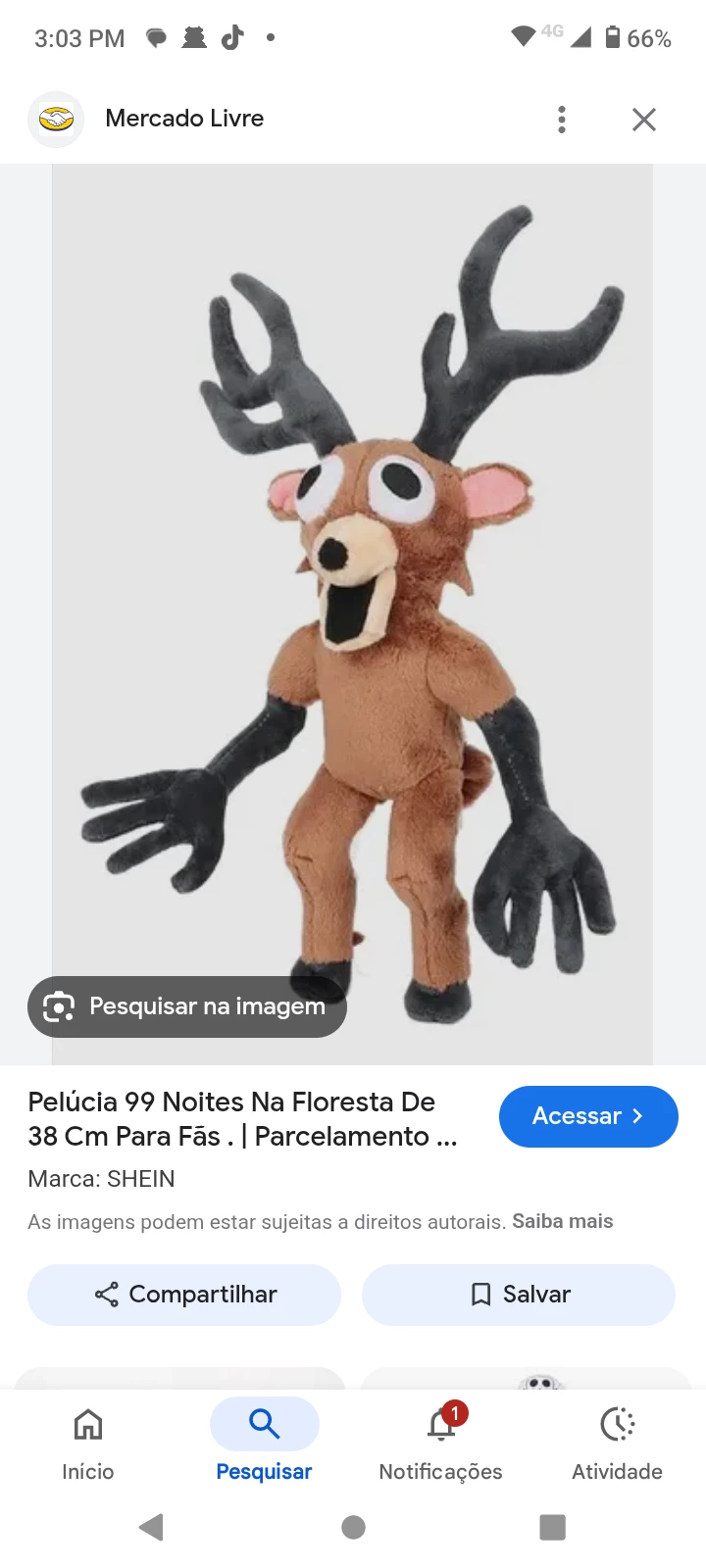
Task: Tap the system back button
Action: tap(152, 1527)
